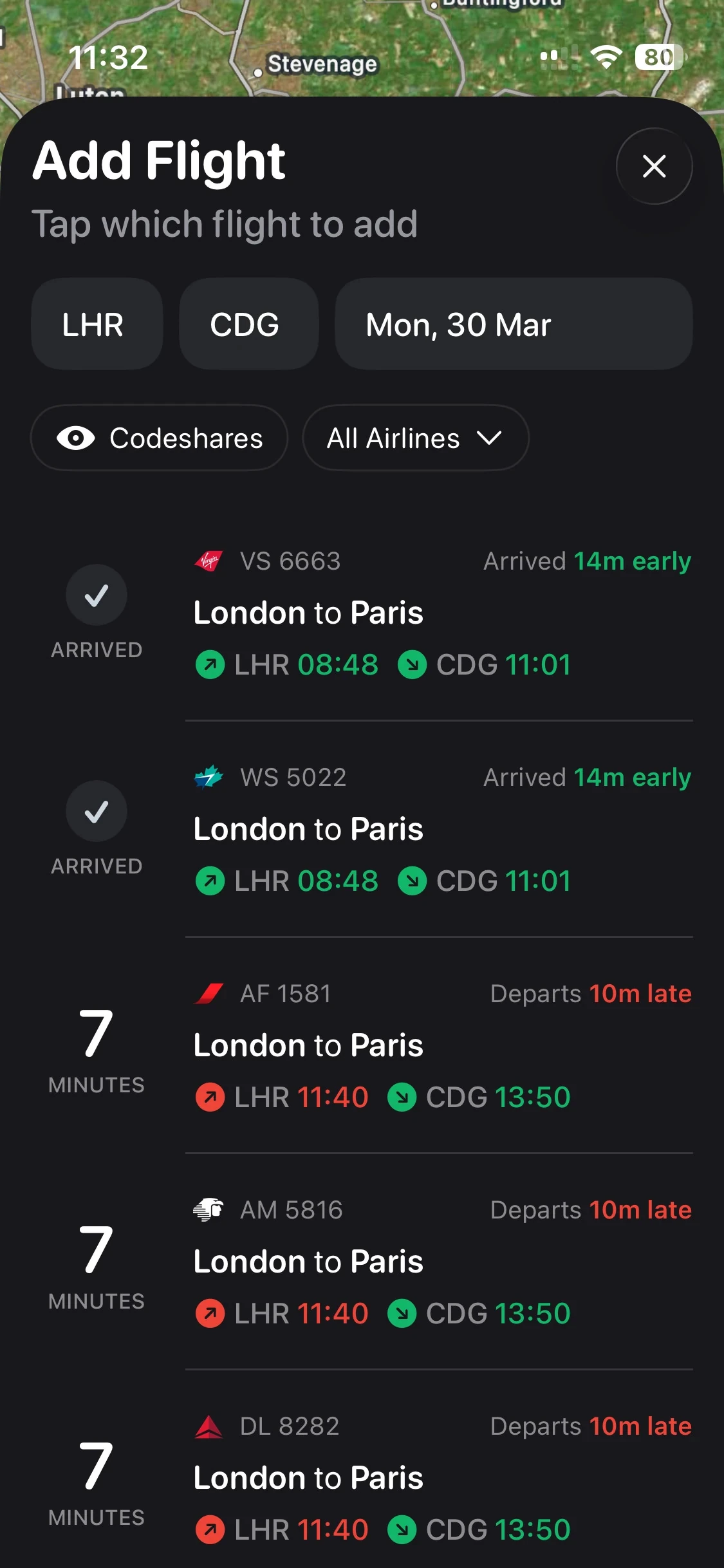Click the green departure arrow beside LHR 08:48

(x=209, y=665)
